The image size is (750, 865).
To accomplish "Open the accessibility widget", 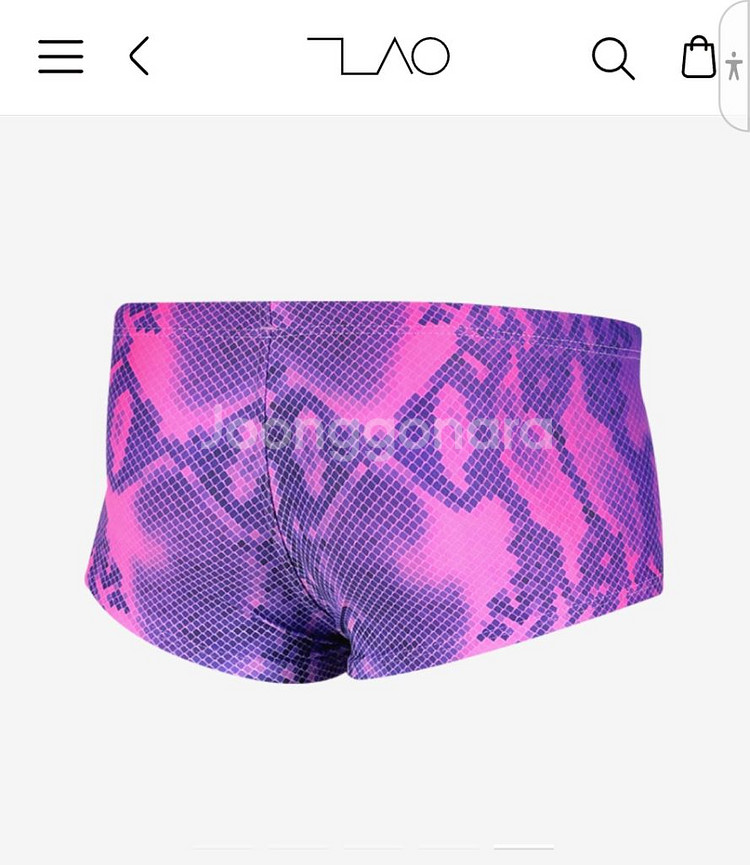I will tap(735, 68).
